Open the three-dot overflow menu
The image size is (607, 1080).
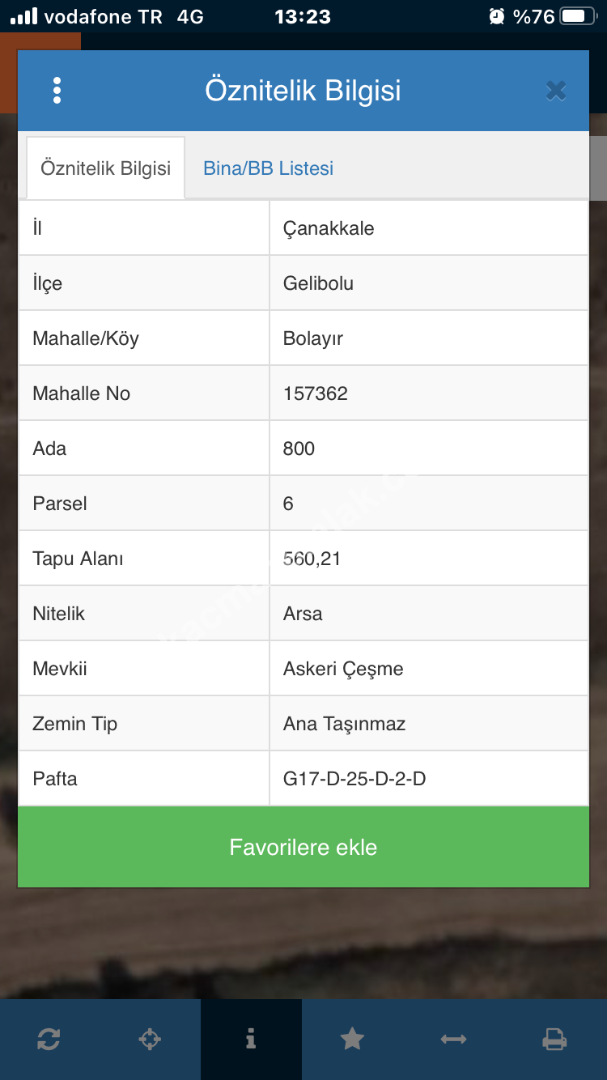pyautogui.click(x=57, y=91)
